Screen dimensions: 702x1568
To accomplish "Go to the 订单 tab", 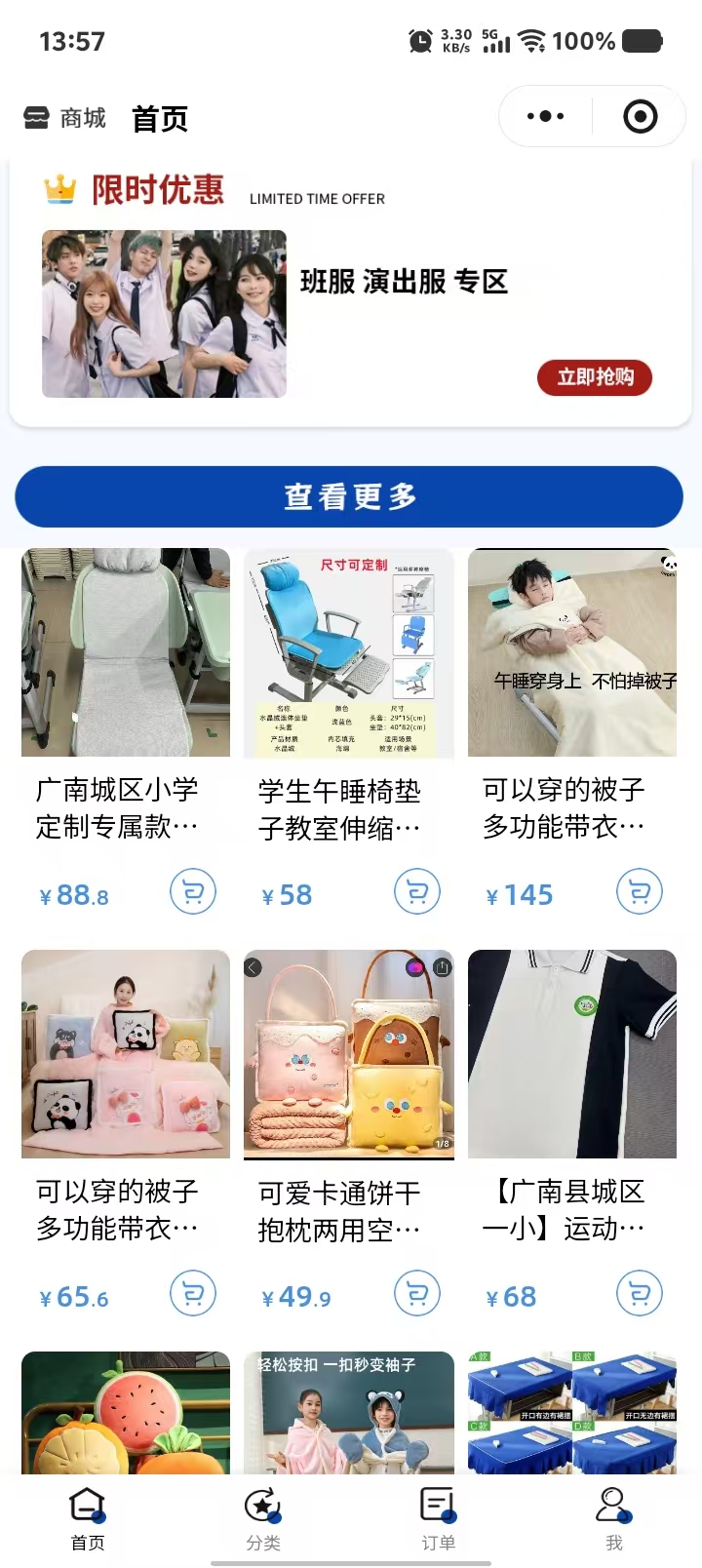I will pos(438,1519).
